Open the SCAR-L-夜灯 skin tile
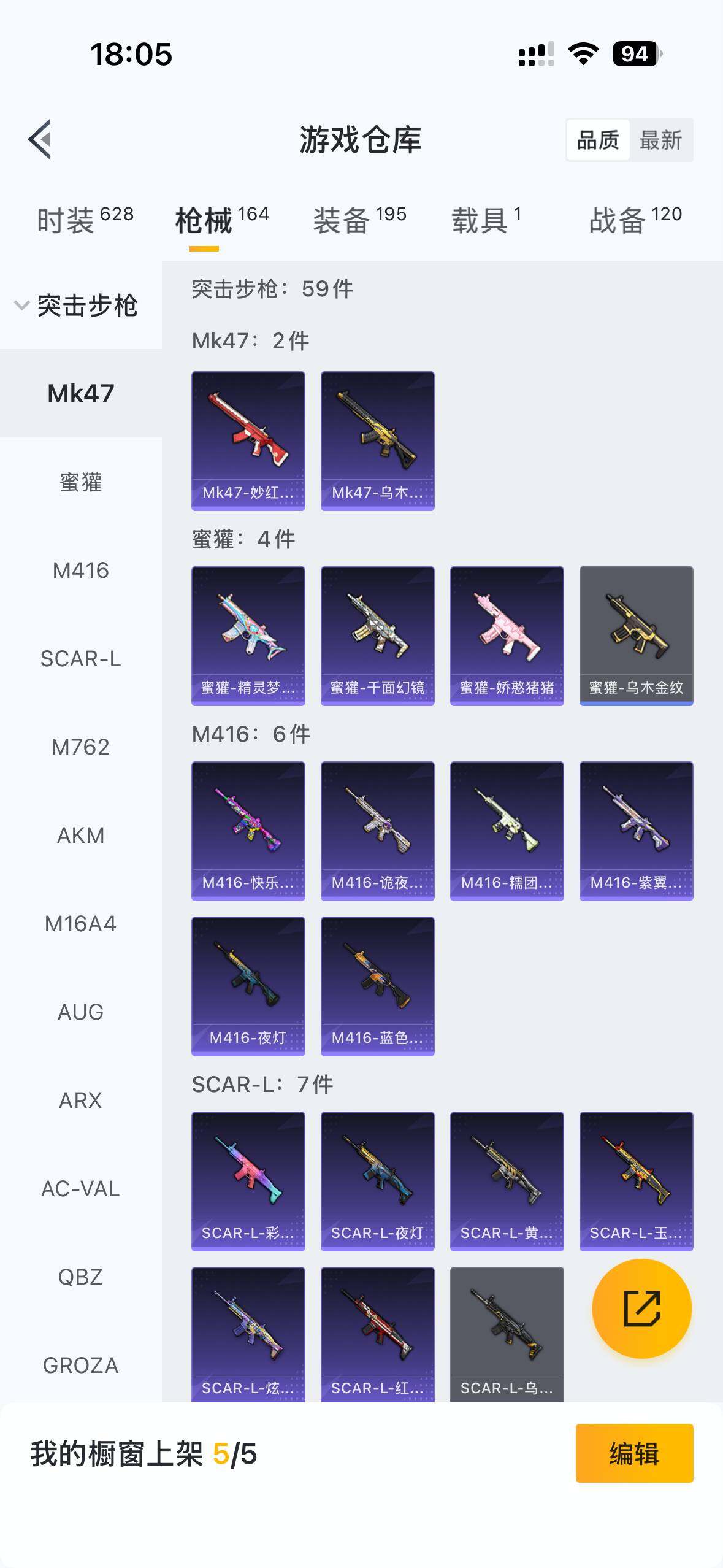Screen dimensions: 723x1568 pyautogui.click(x=377, y=1181)
